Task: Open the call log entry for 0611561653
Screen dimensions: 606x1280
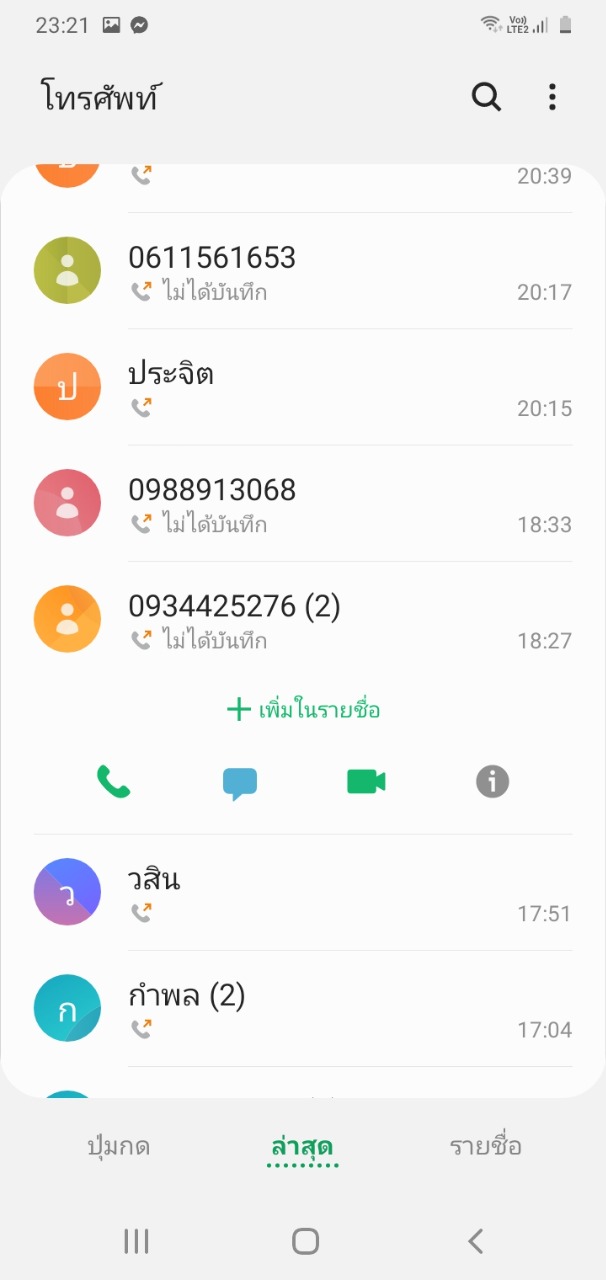Action: click(303, 271)
